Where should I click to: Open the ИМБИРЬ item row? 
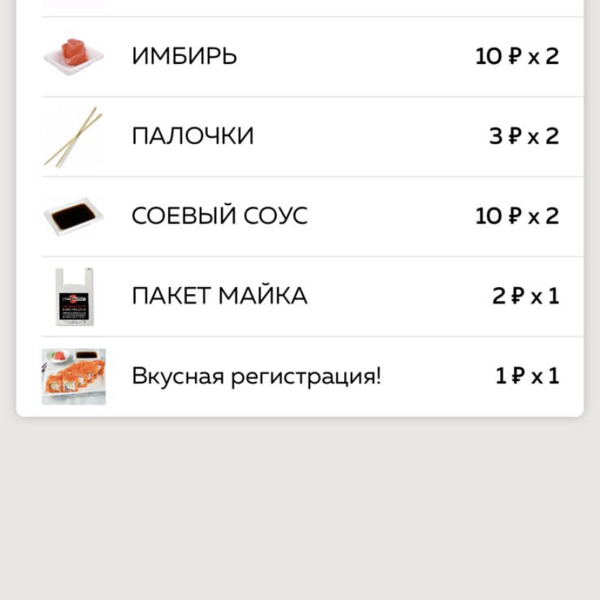tap(300, 56)
